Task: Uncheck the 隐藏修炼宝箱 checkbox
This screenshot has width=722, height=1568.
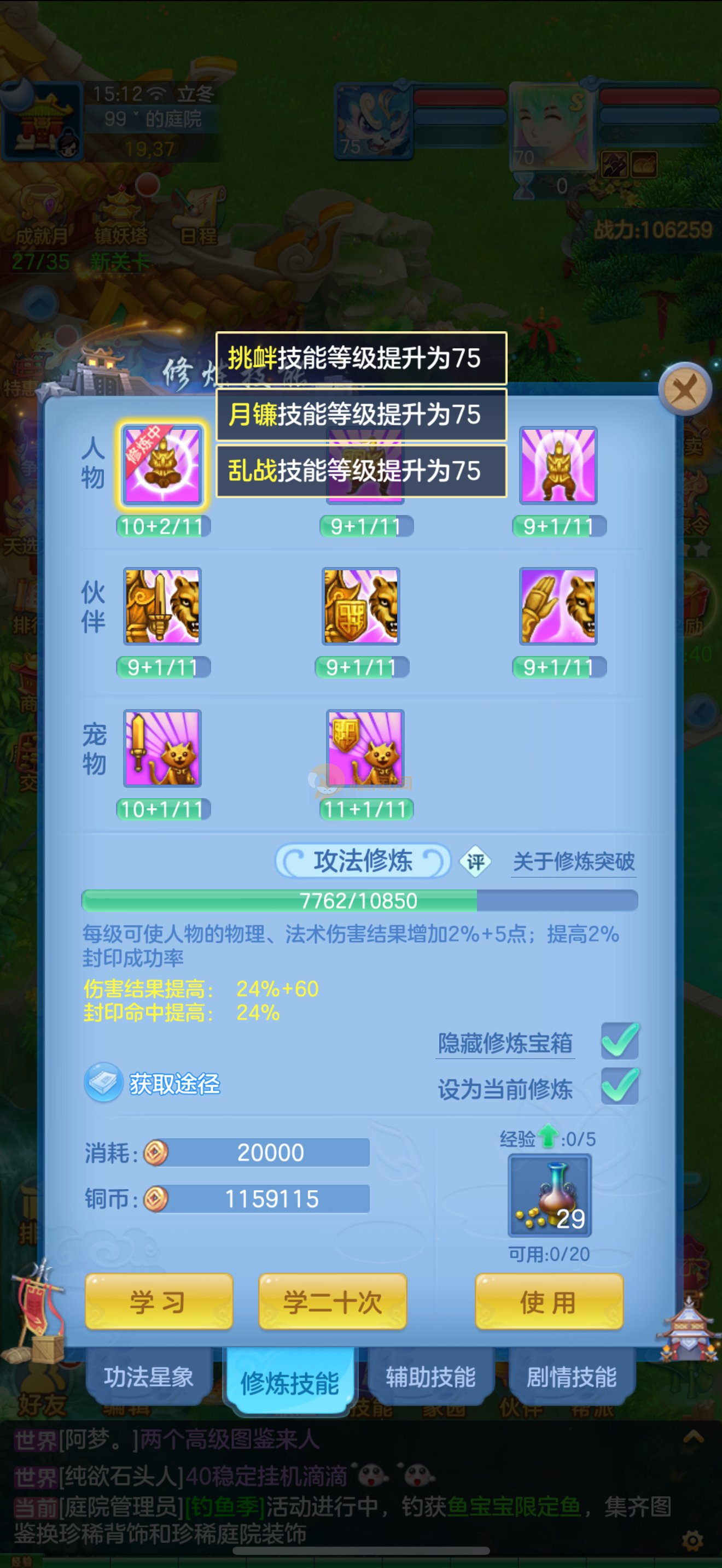Action: 620,1042
